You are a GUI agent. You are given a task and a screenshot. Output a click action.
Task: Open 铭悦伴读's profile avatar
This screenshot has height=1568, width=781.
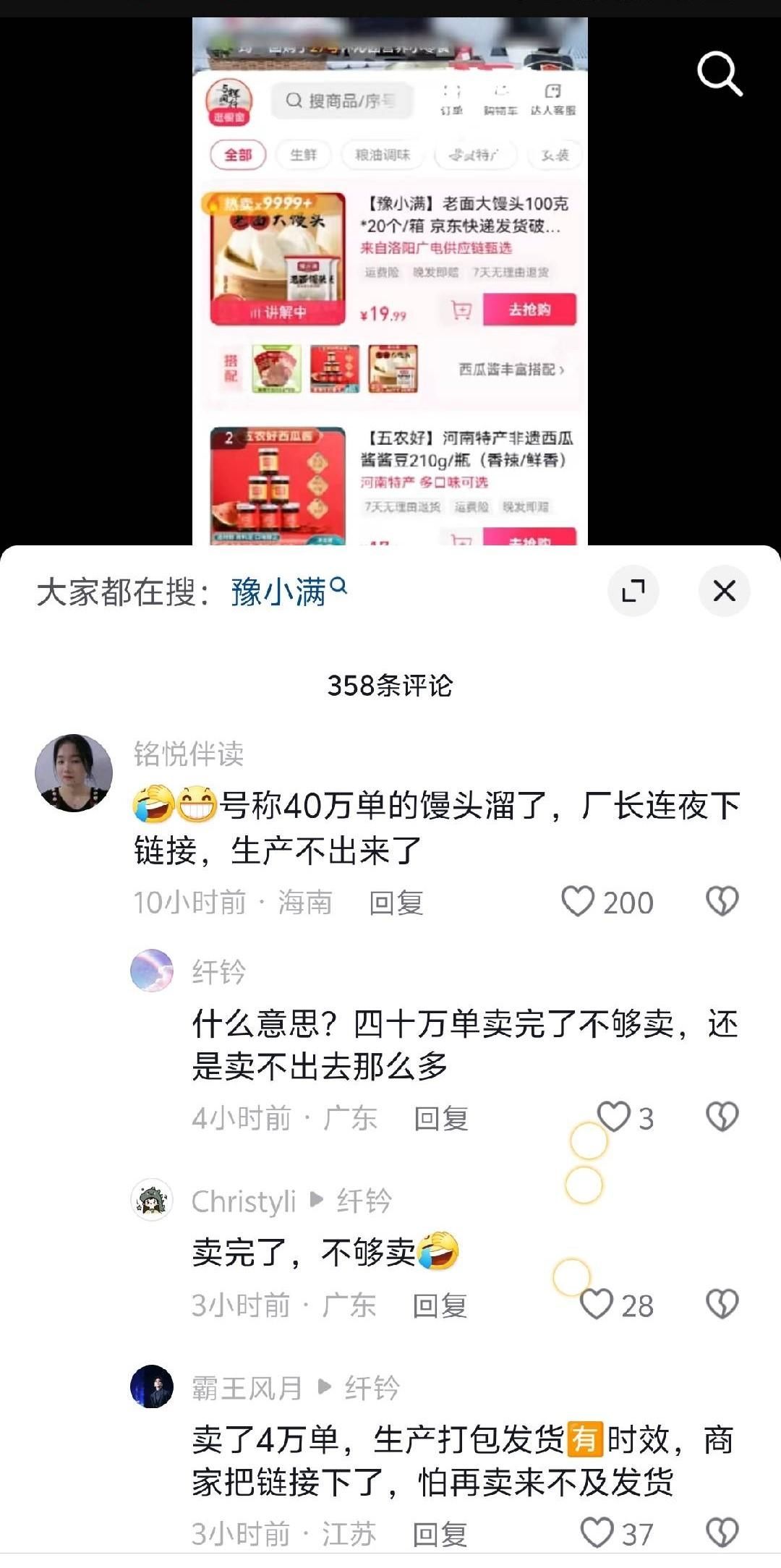point(74,772)
